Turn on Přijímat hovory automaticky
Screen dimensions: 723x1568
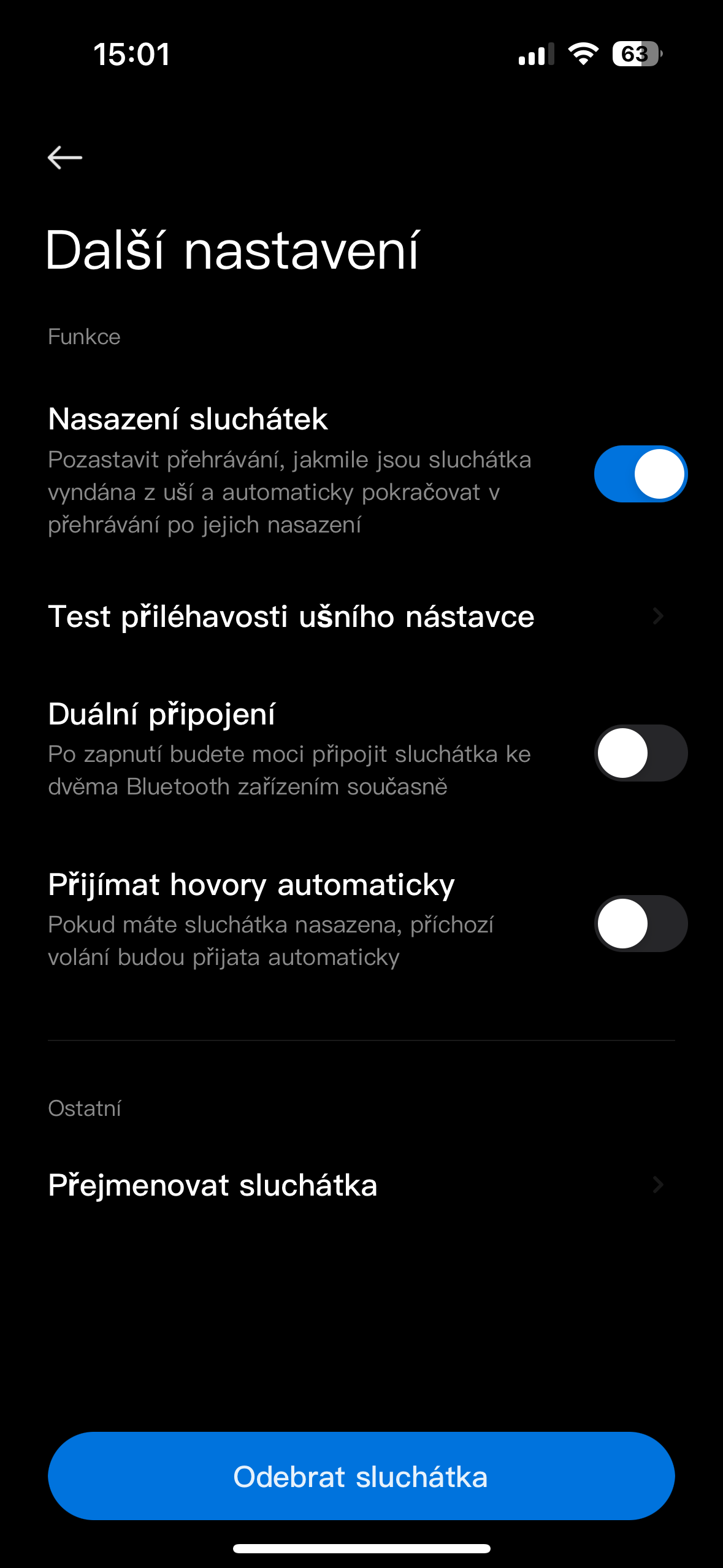[640, 923]
